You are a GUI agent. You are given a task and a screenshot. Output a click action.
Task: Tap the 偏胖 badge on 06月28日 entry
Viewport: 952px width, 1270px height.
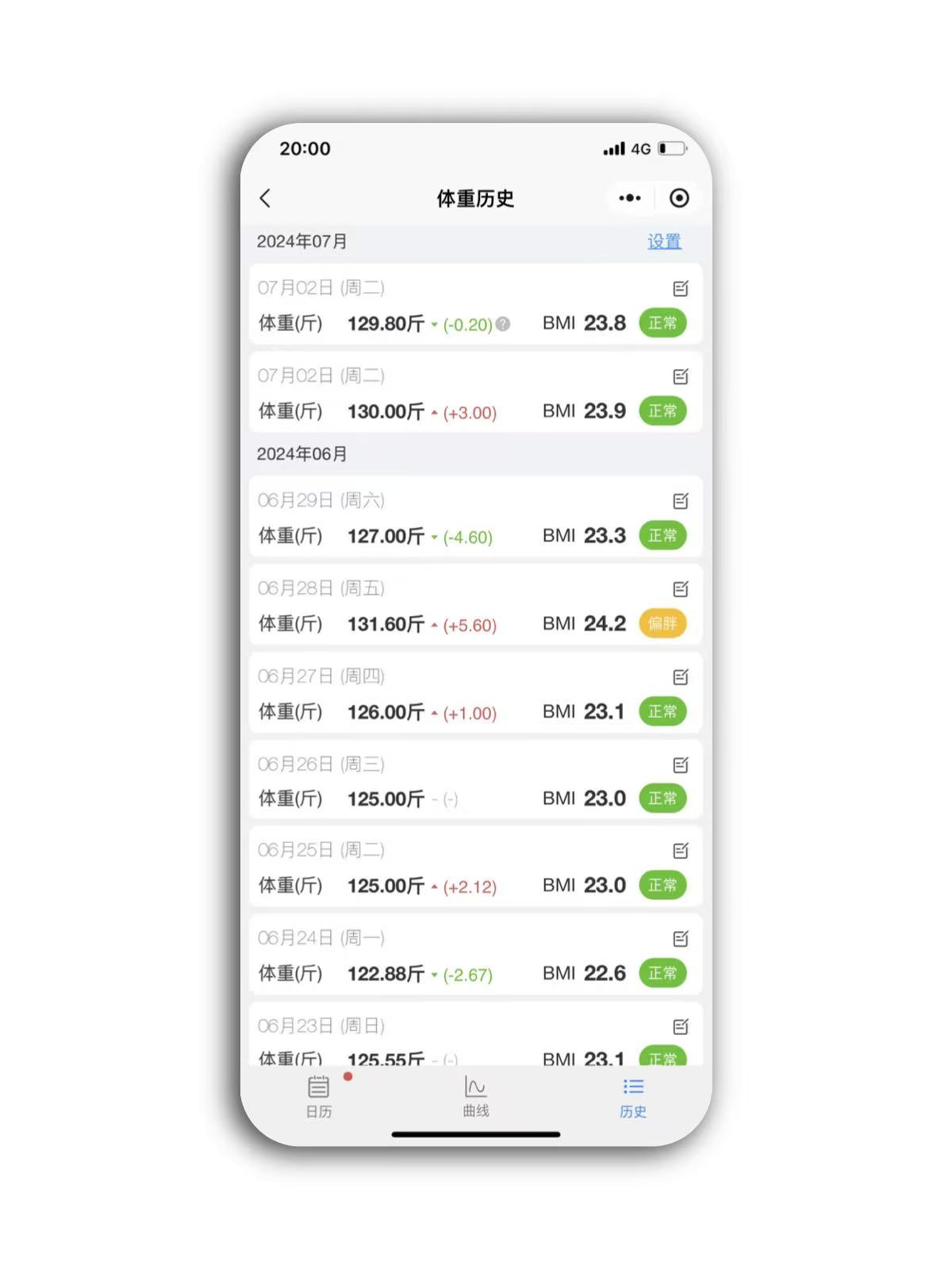[x=663, y=624]
